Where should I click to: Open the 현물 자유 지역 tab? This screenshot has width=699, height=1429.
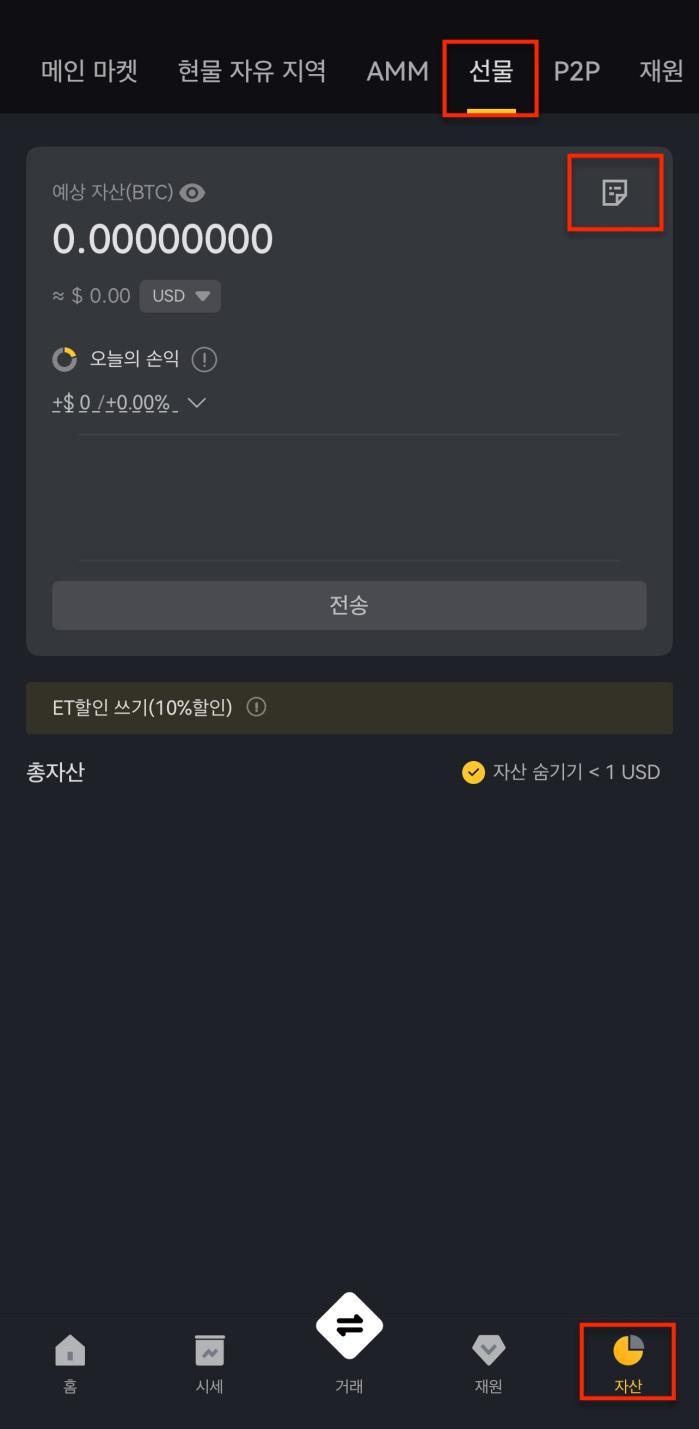[x=252, y=72]
